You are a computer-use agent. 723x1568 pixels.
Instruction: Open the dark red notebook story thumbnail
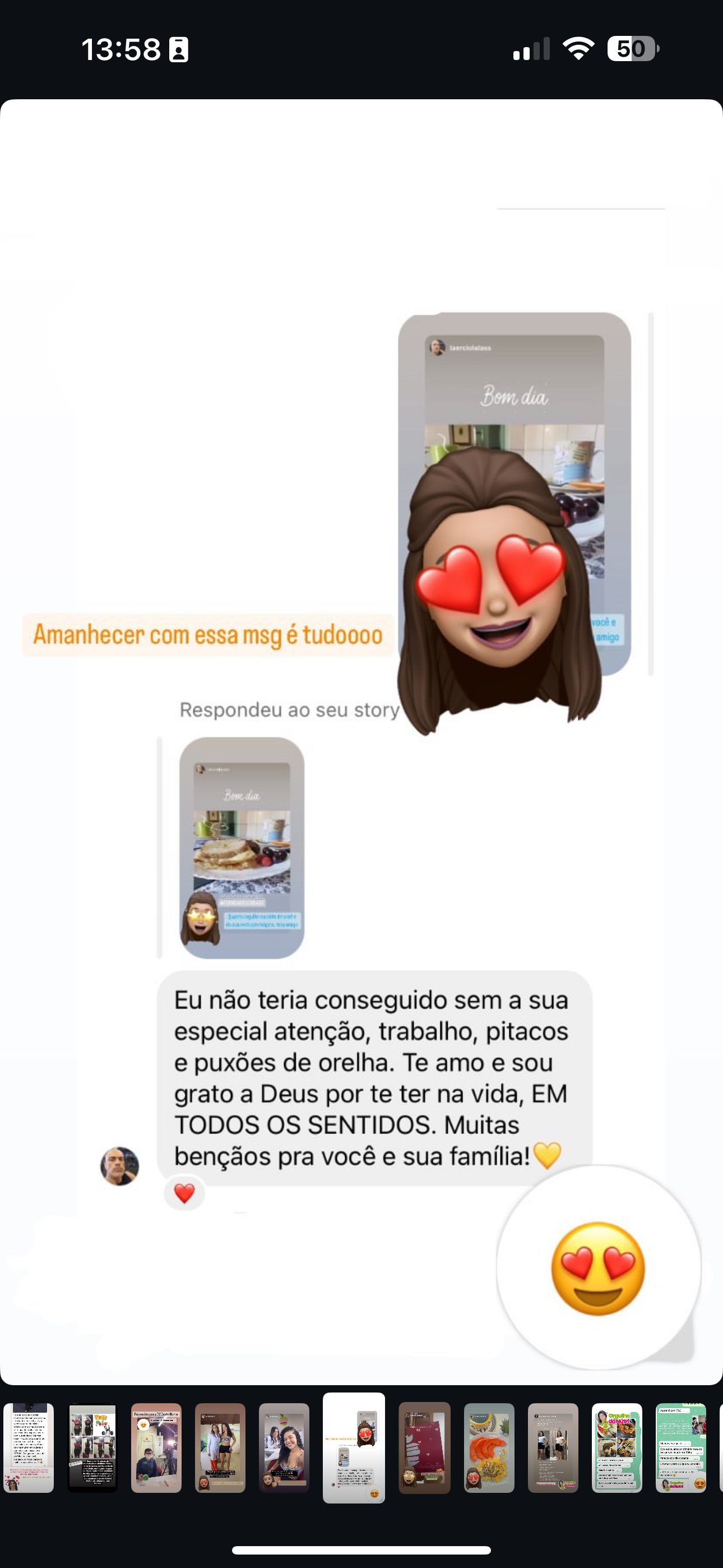(424, 1448)
